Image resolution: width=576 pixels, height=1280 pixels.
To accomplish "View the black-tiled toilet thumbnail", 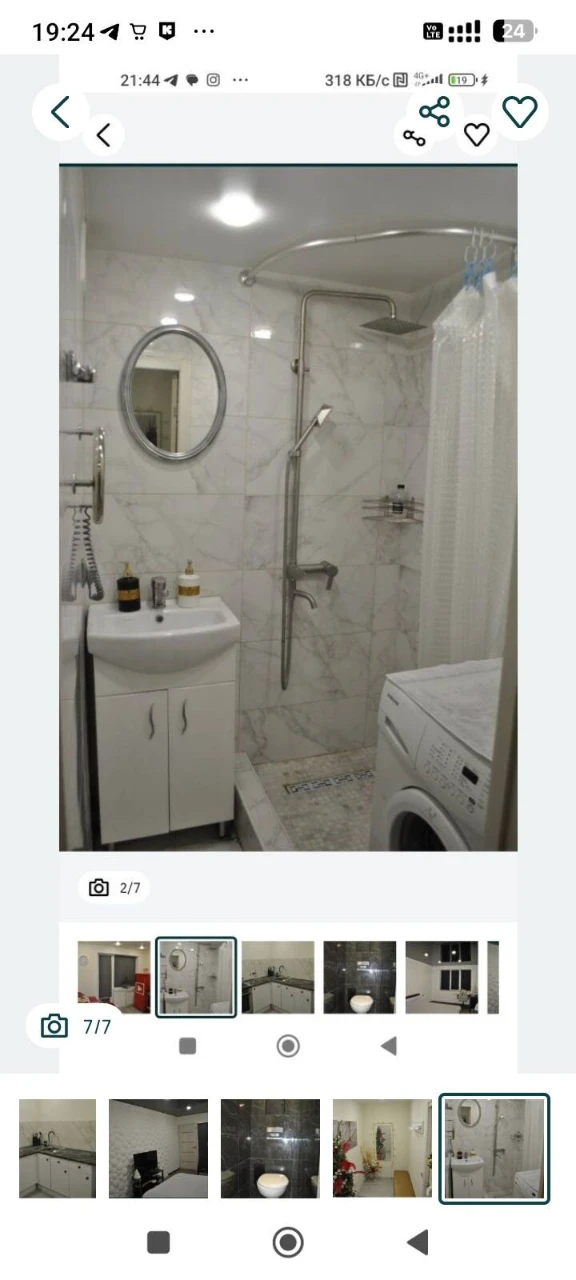I will 270,1148.
